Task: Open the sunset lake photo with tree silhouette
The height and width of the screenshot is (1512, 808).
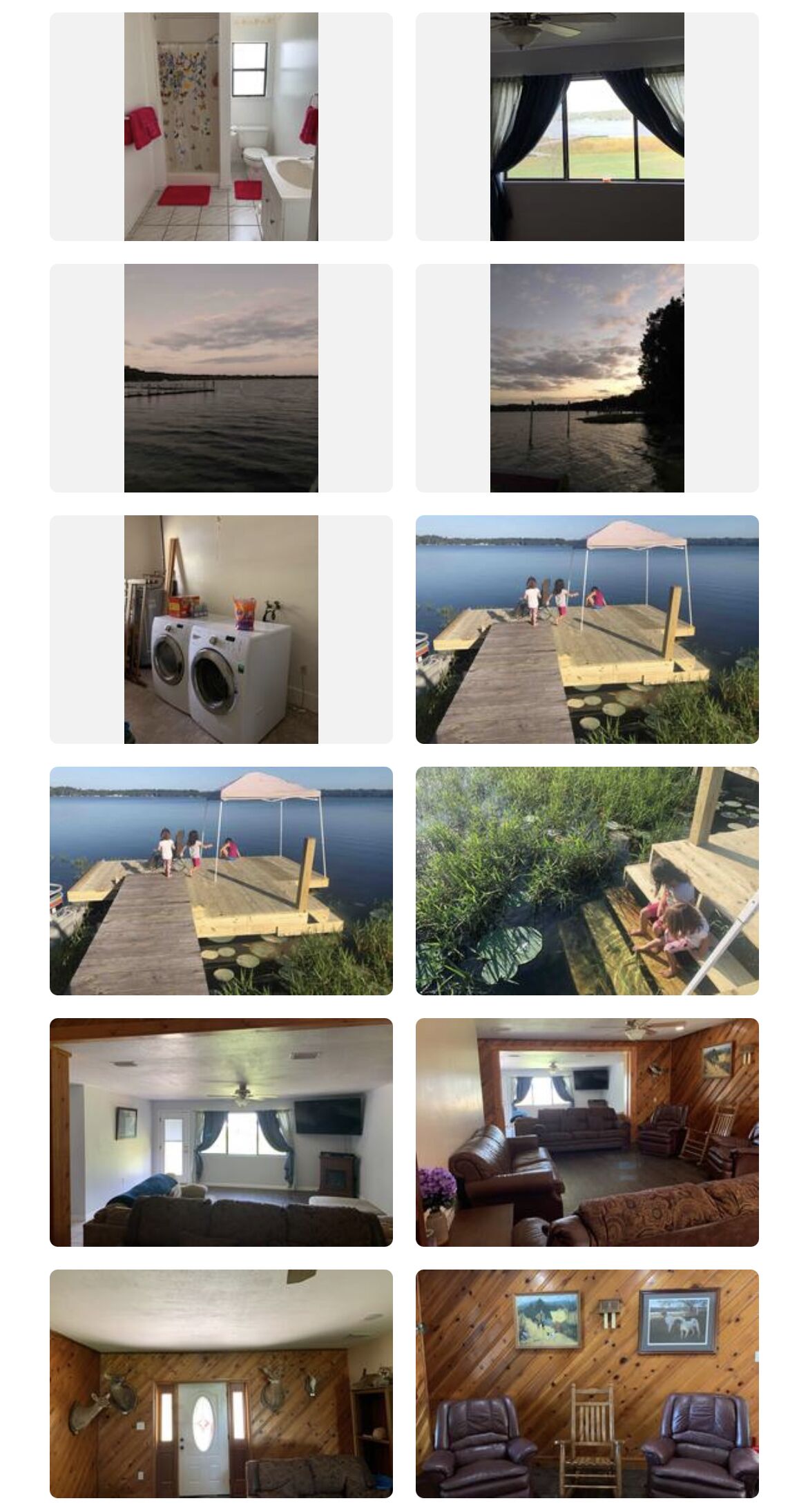Action: click(587, 378)
